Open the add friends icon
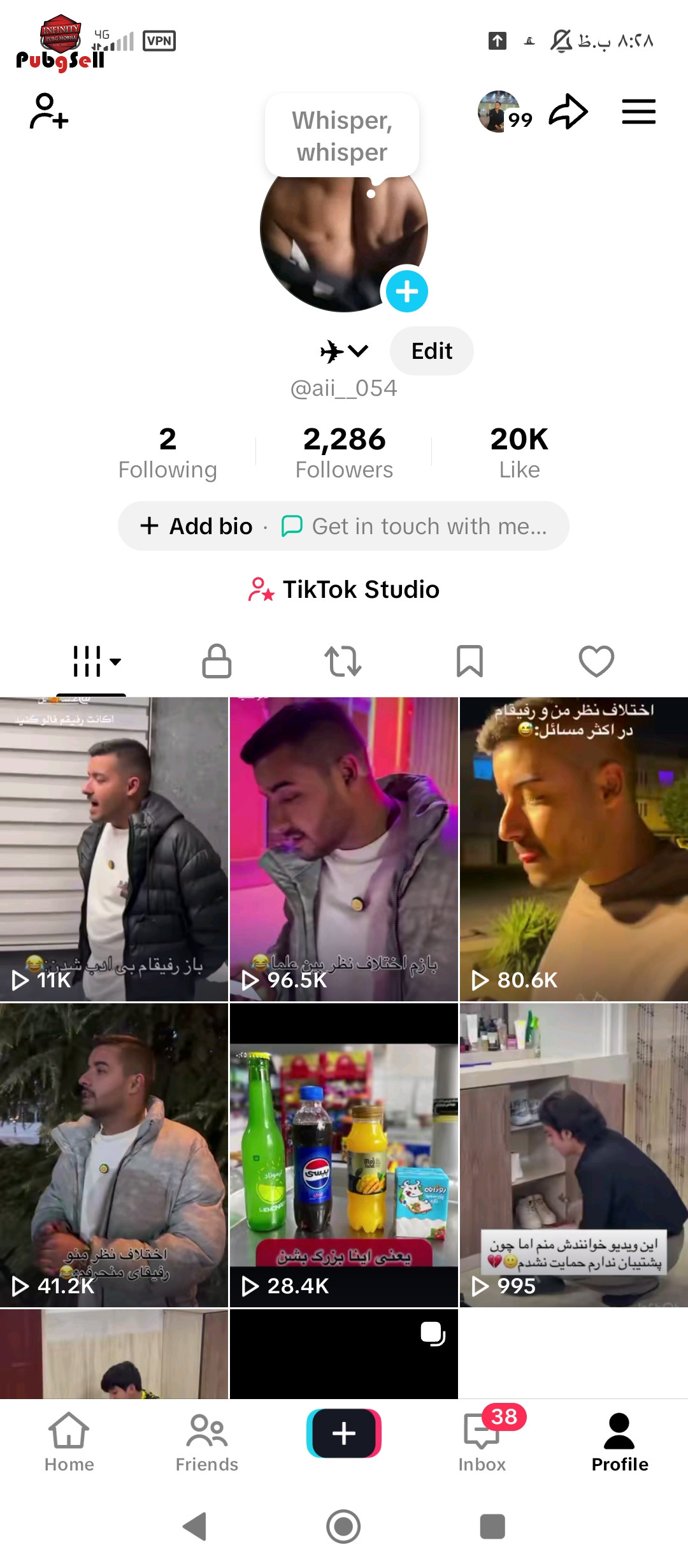 (x=48, y=112)
